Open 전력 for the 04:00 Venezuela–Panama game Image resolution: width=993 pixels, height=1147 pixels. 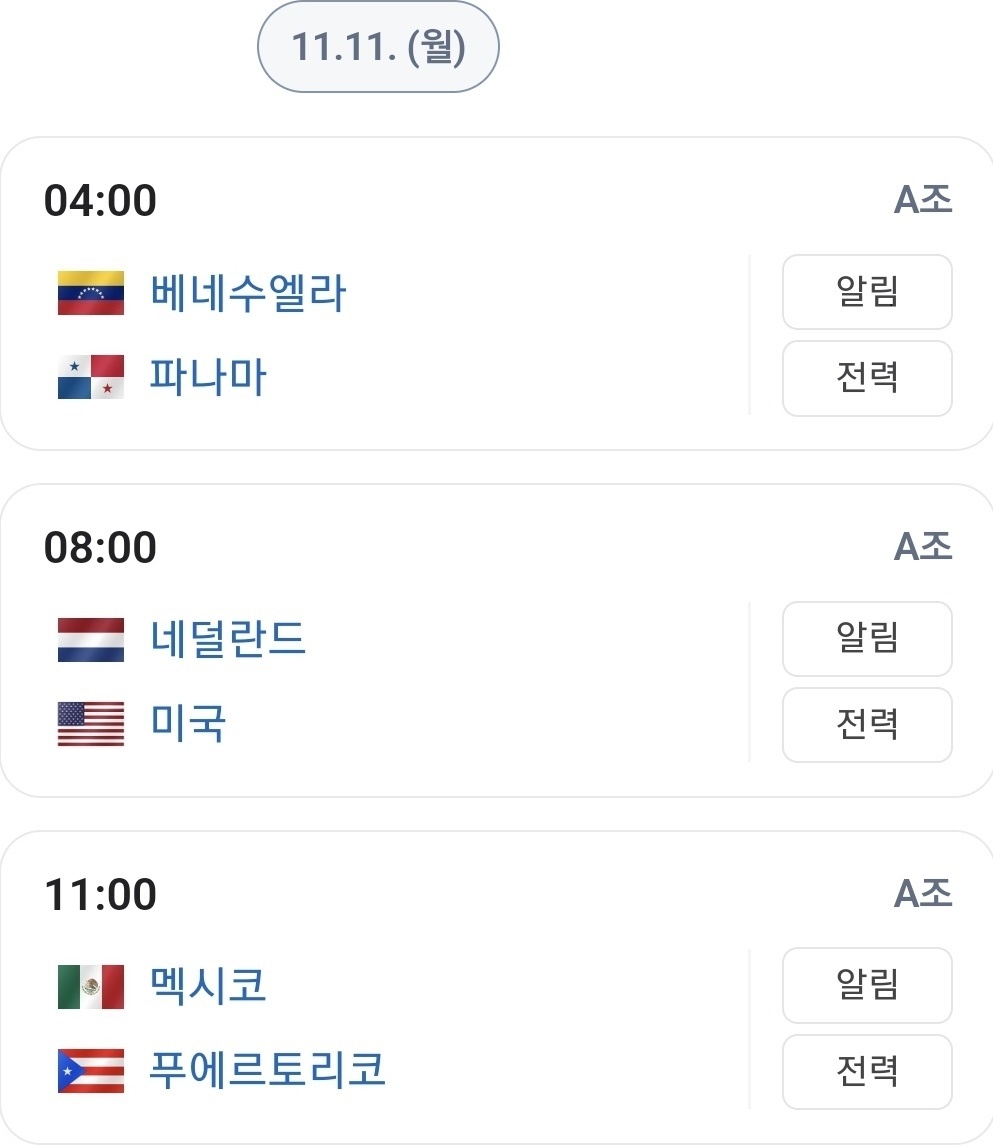[x=866, y=378]
